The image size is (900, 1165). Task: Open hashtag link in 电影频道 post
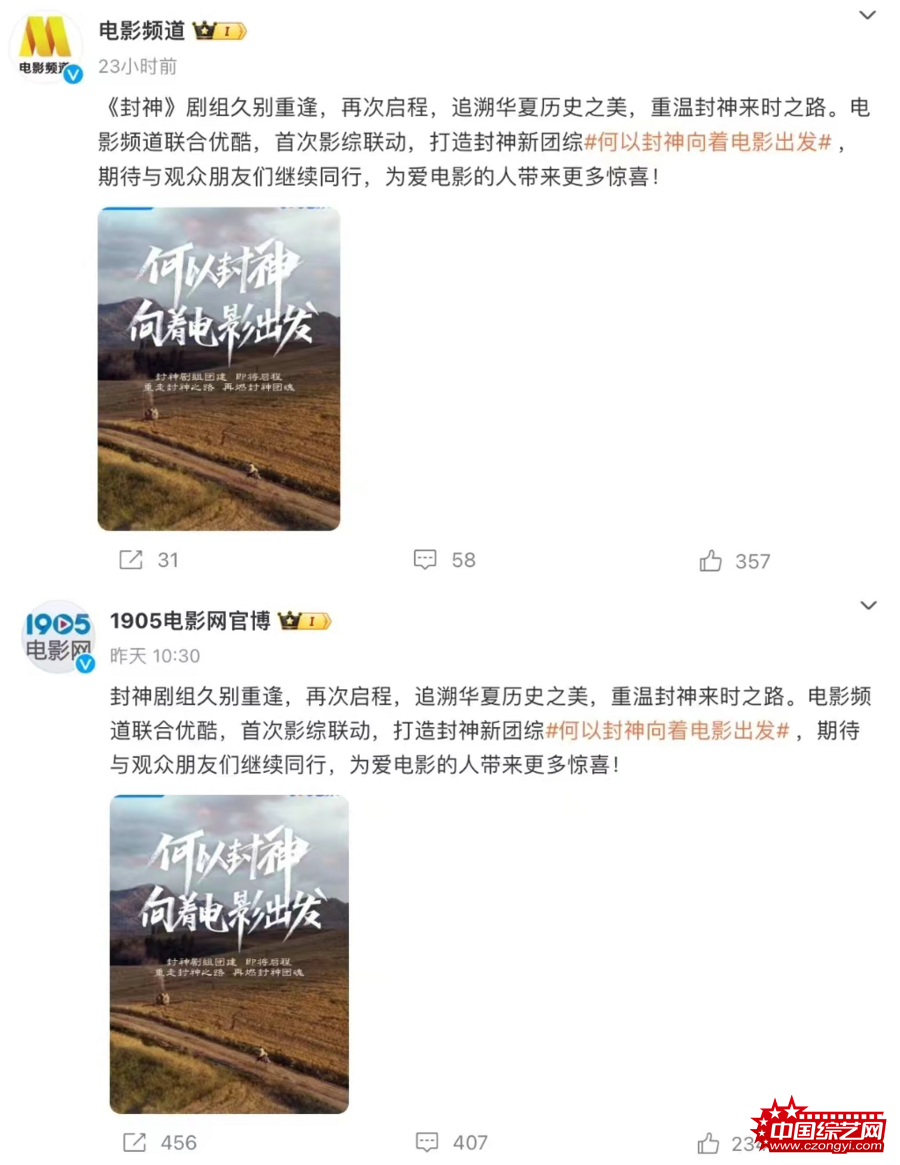(x=708, y=142)
